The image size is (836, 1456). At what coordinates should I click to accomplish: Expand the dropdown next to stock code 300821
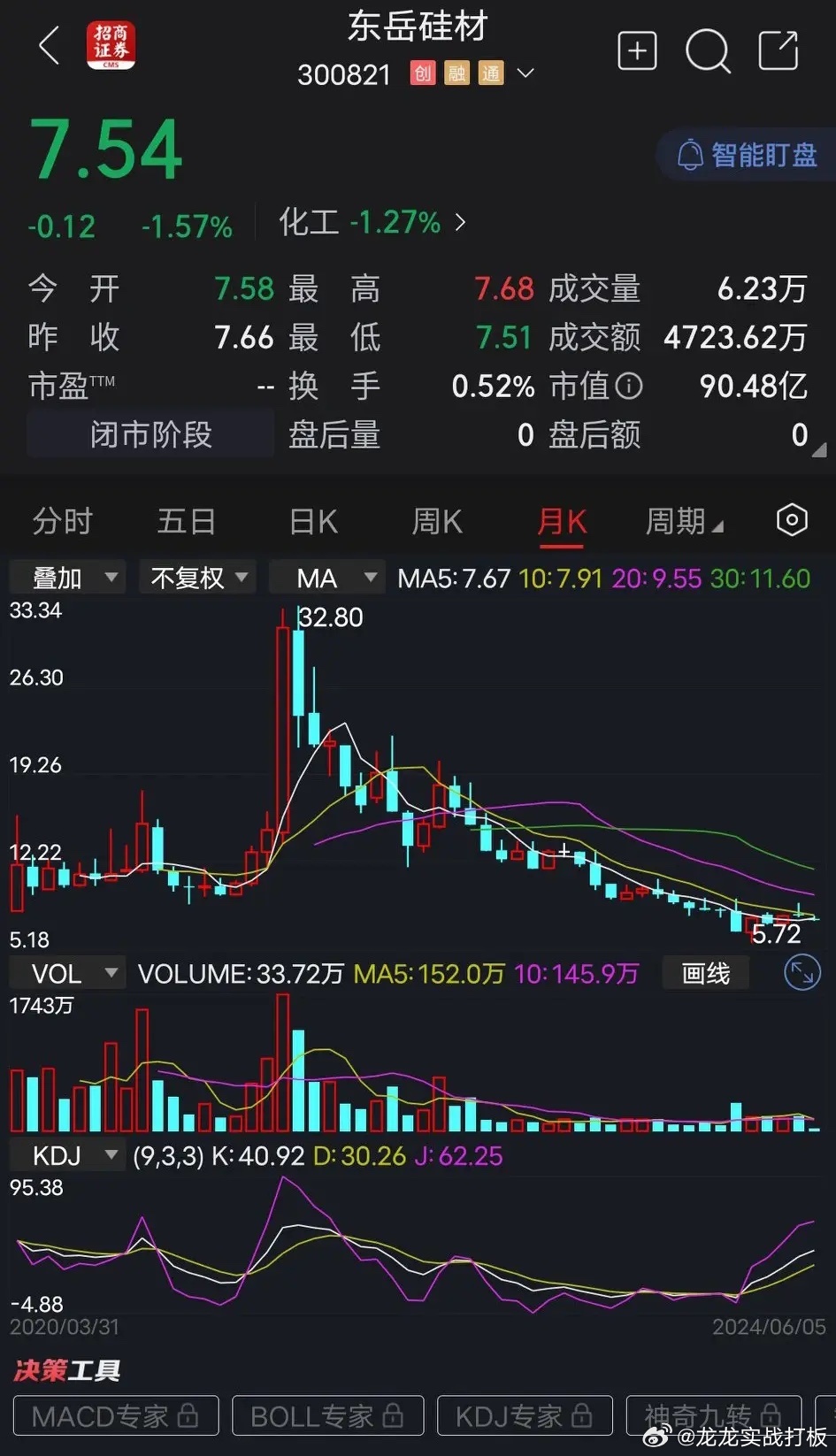[525, 73]
